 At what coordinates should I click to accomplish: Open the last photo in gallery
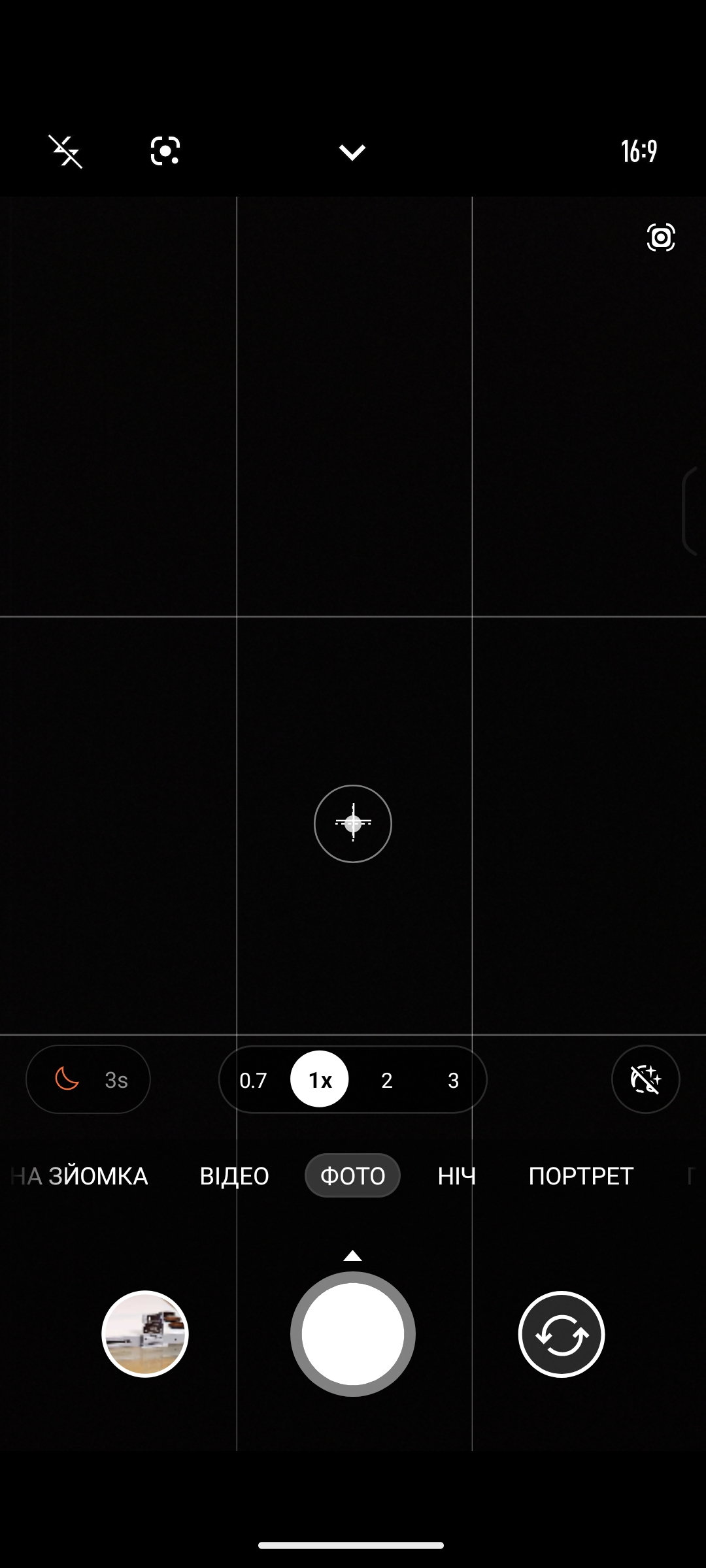145,1334
